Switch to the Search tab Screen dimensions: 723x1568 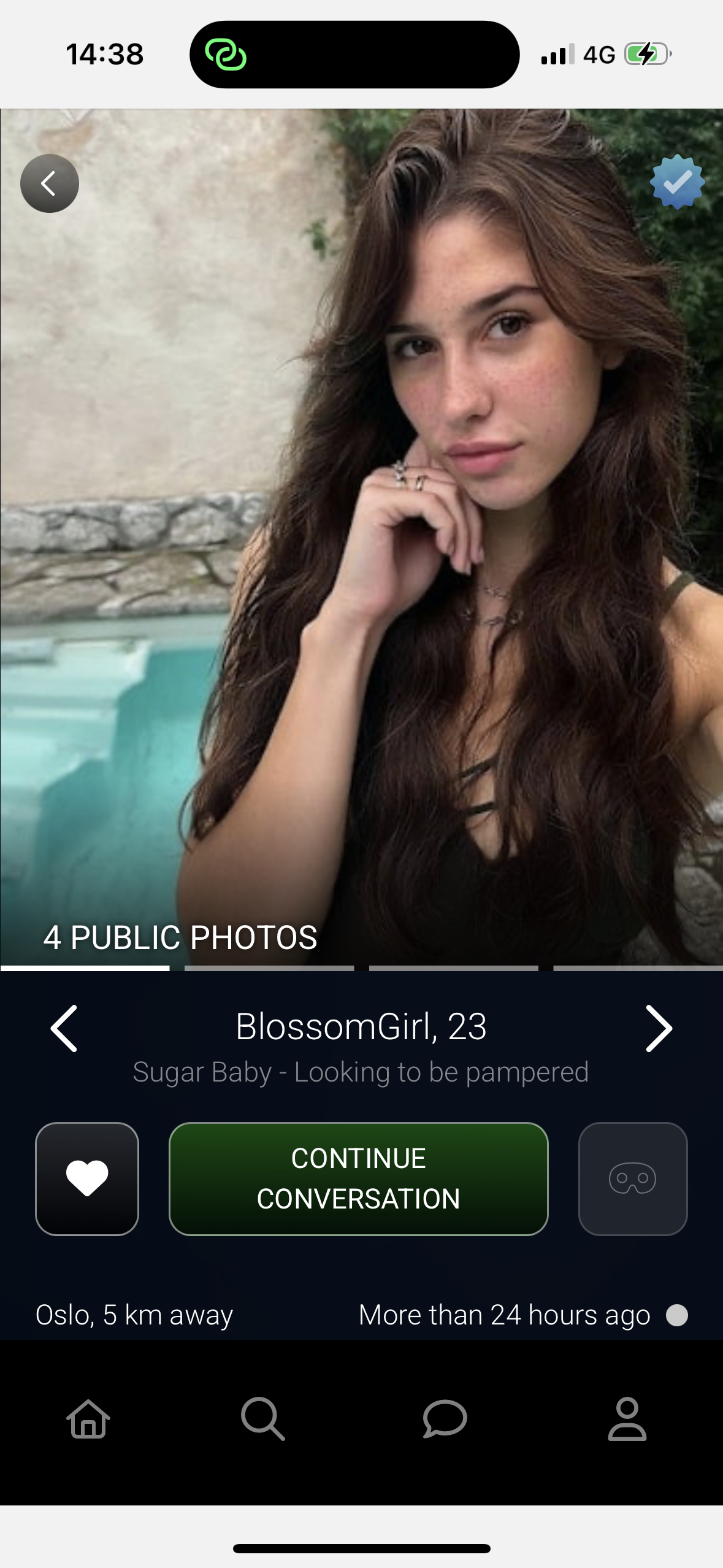pos(263,1419)
